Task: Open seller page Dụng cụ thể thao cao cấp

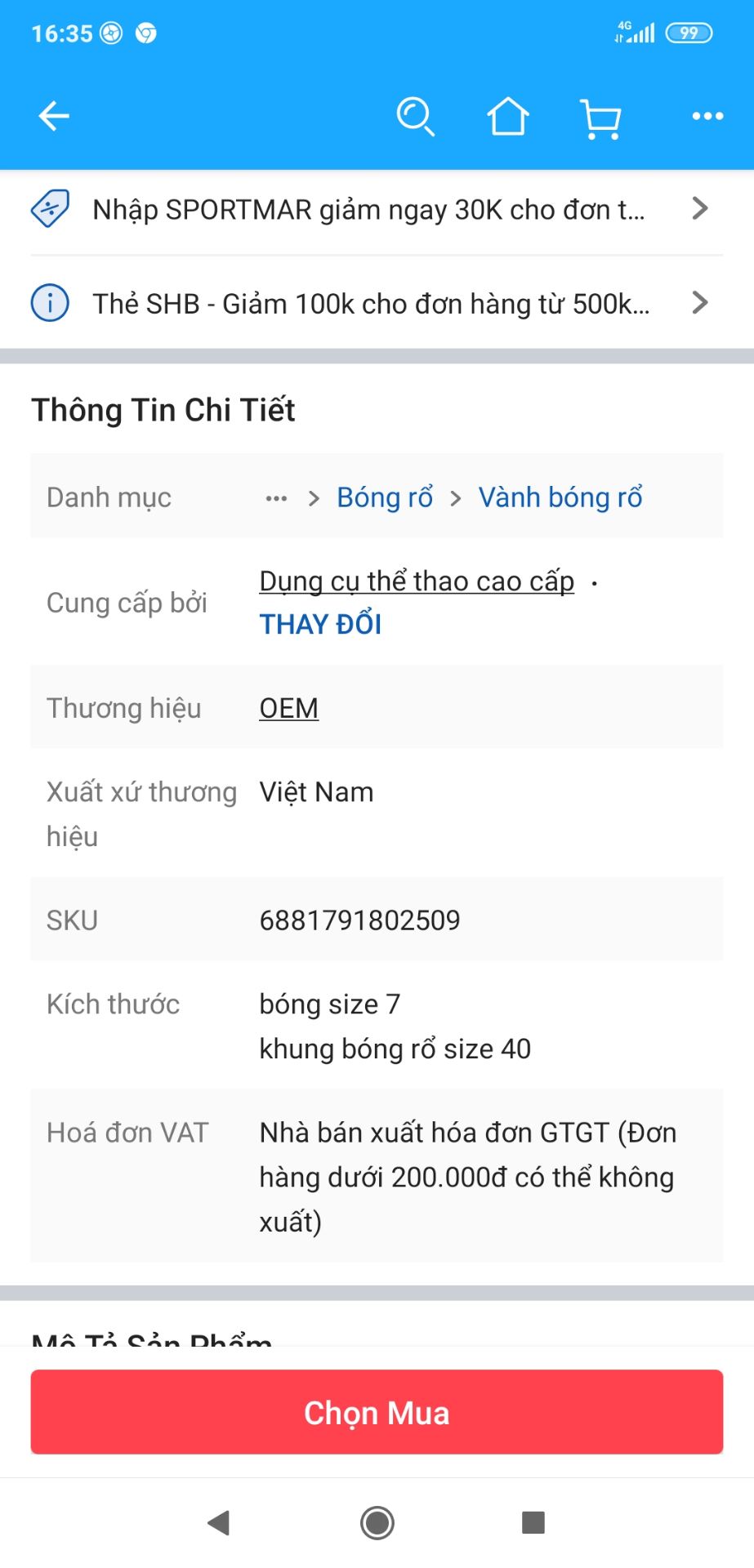Action: 417,581
